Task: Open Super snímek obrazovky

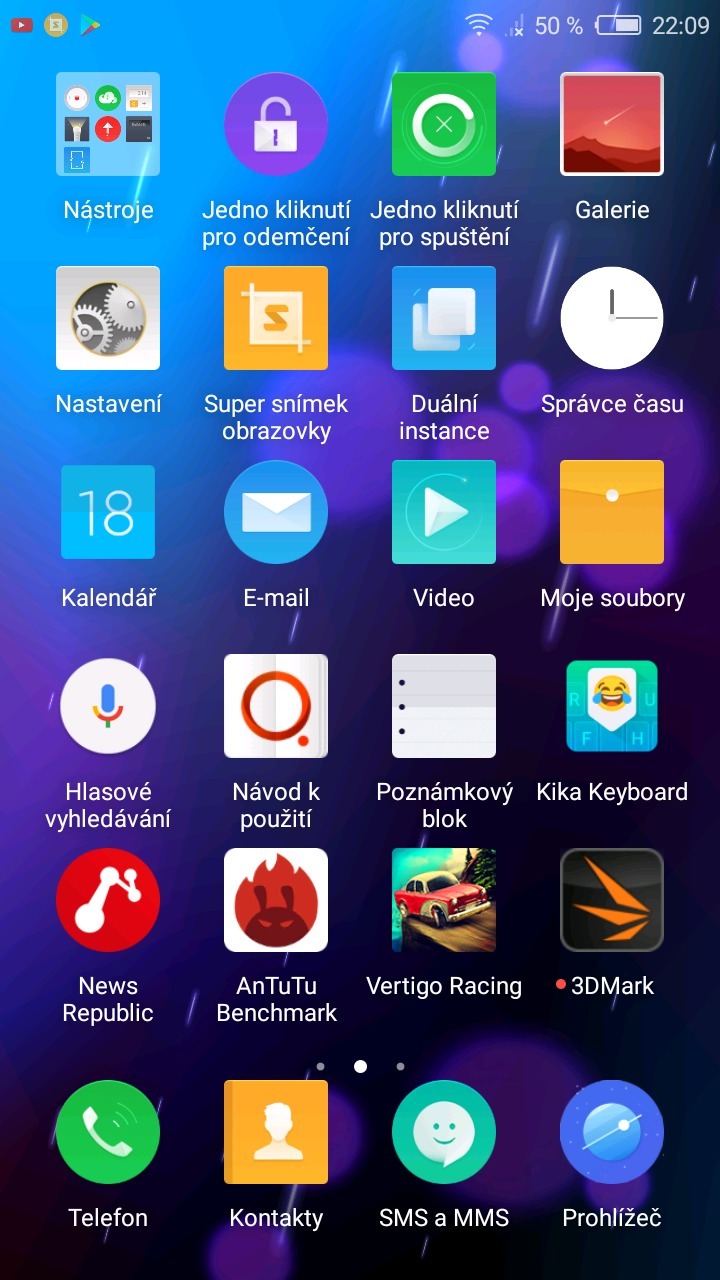Action: 276,318
